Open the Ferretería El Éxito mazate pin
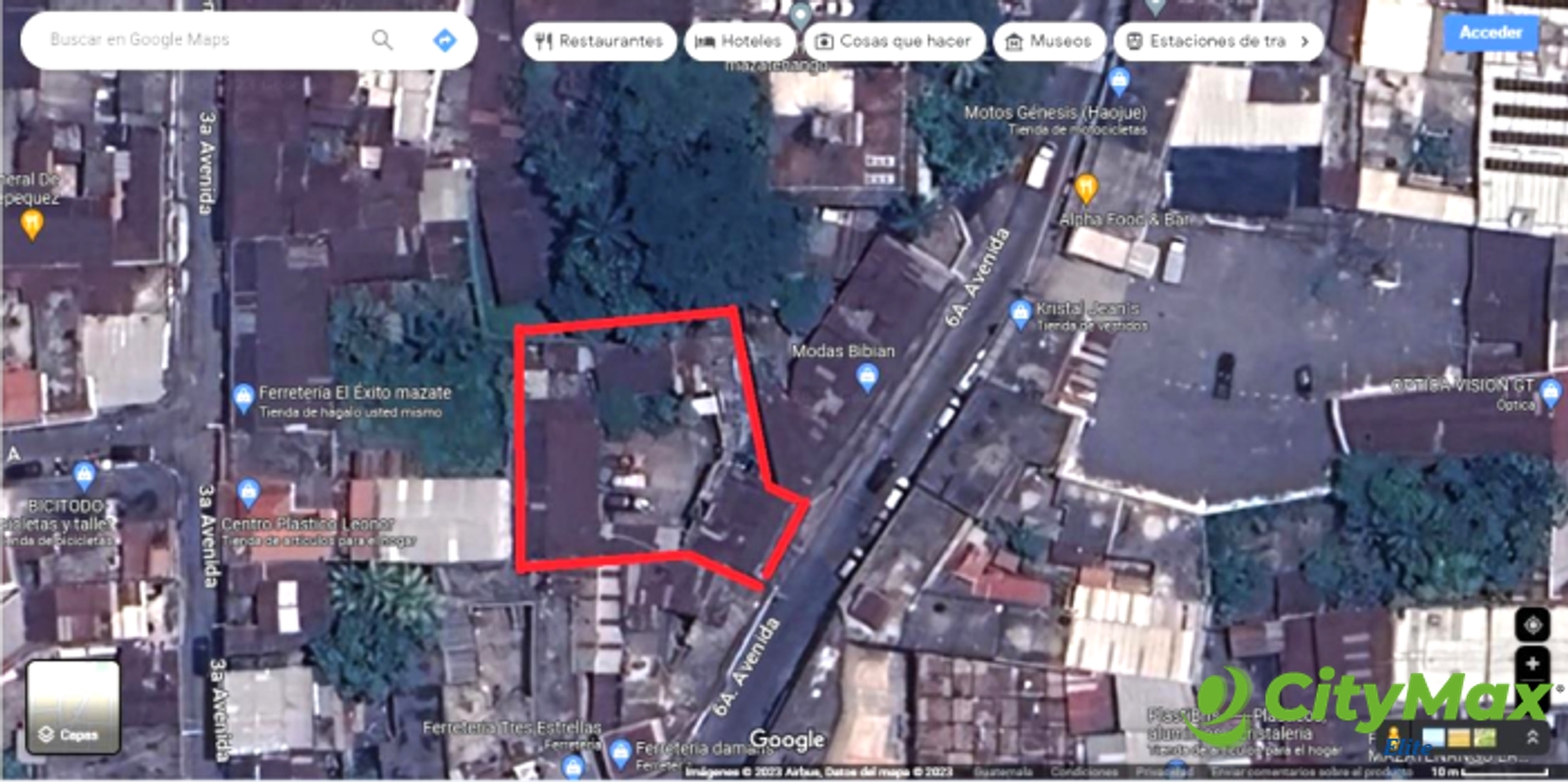 click(244, 398)
